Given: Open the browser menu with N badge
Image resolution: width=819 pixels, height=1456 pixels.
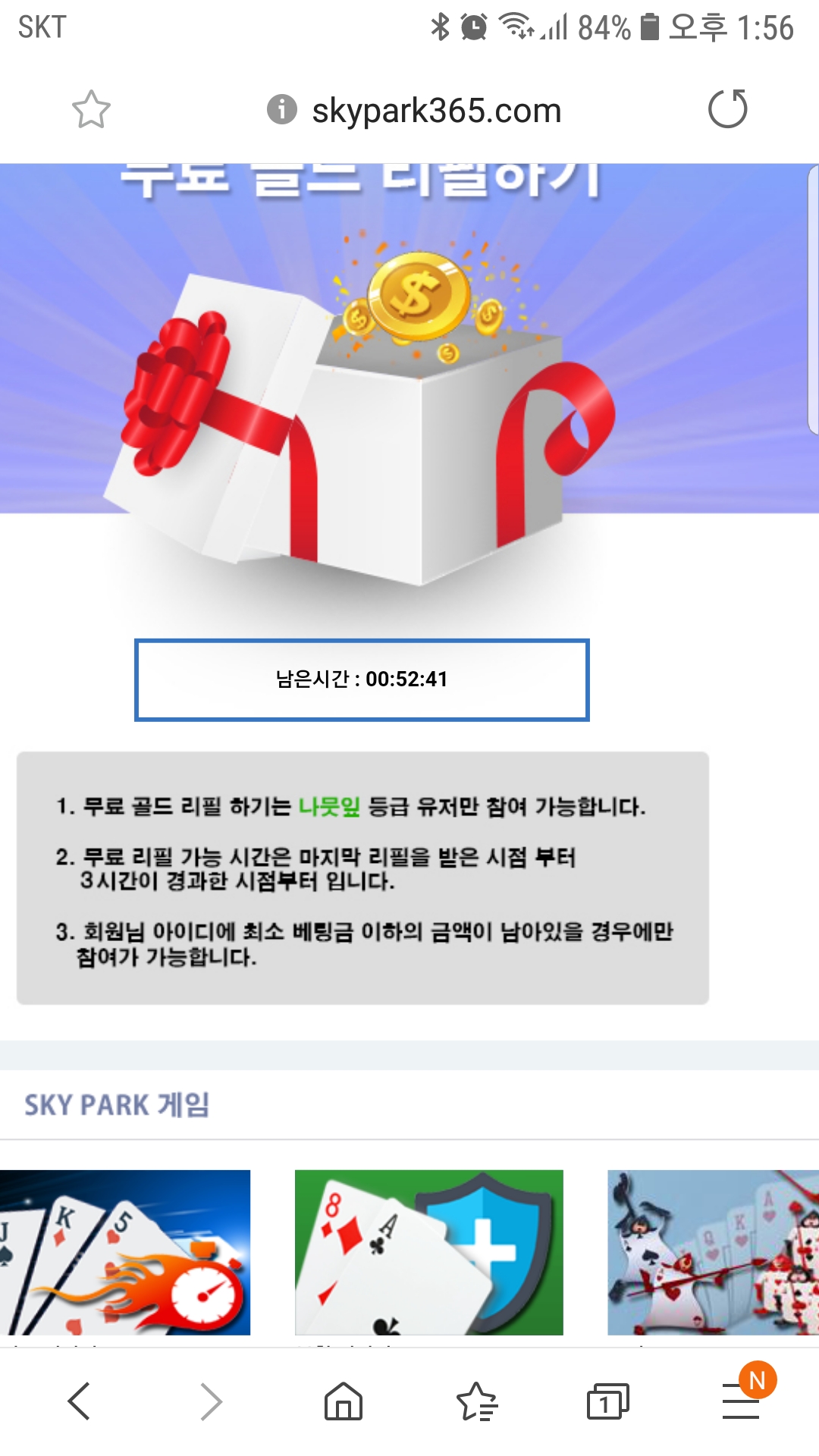Looking at the screenshot, I should click(742, 1401).
